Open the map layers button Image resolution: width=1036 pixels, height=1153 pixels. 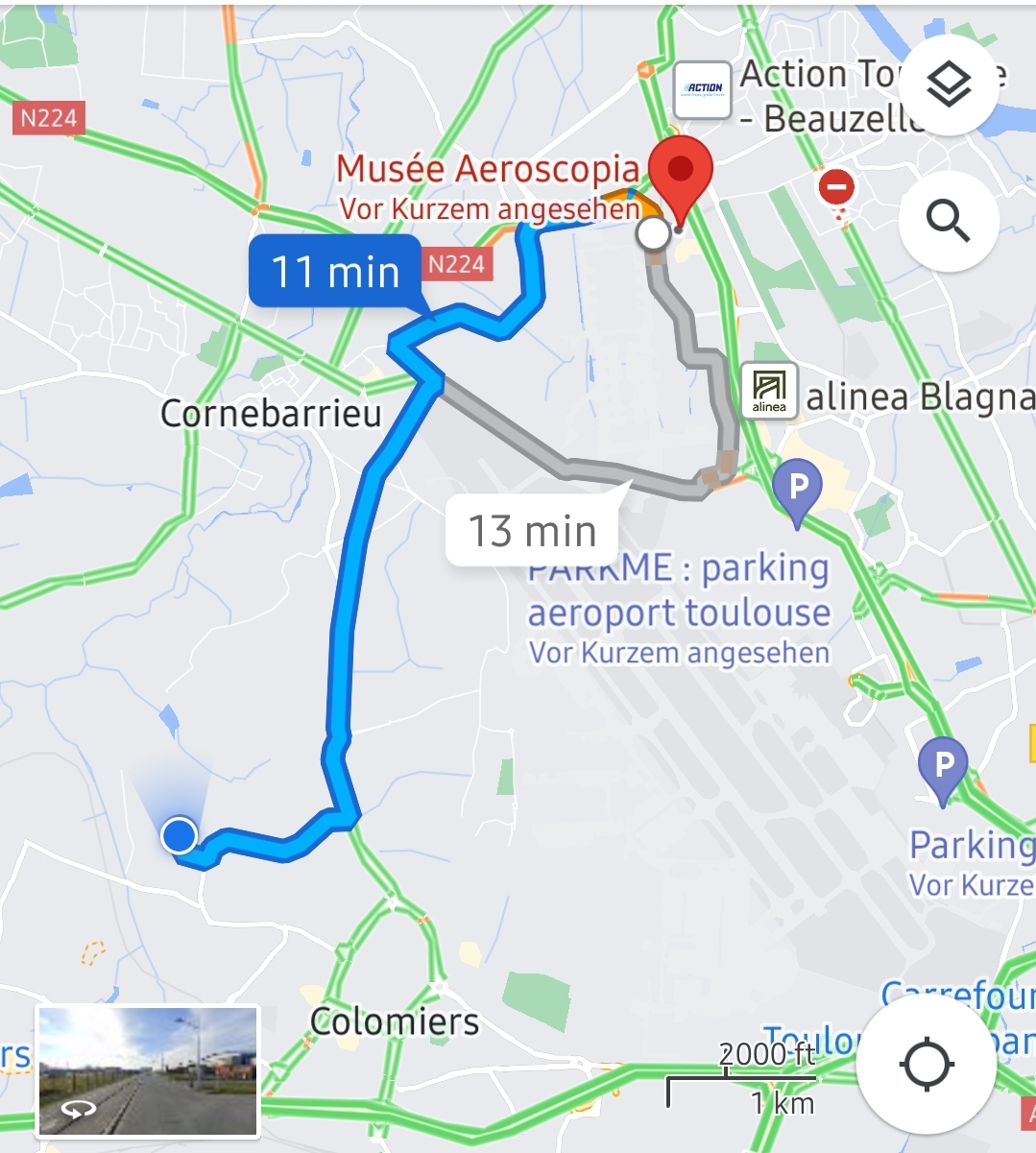949,86
